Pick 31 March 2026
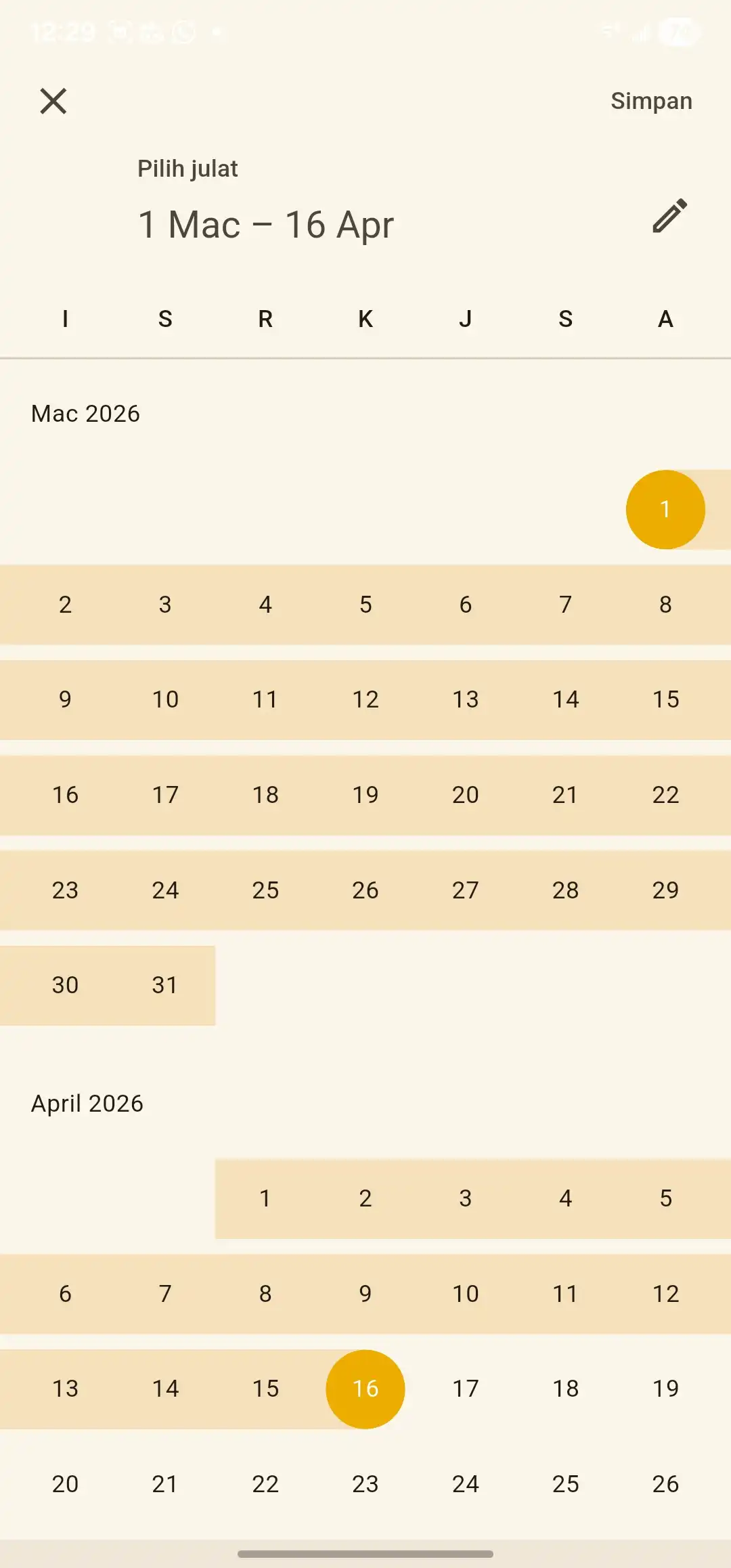This screenshot has height=1568, width=731. point(165,985)
